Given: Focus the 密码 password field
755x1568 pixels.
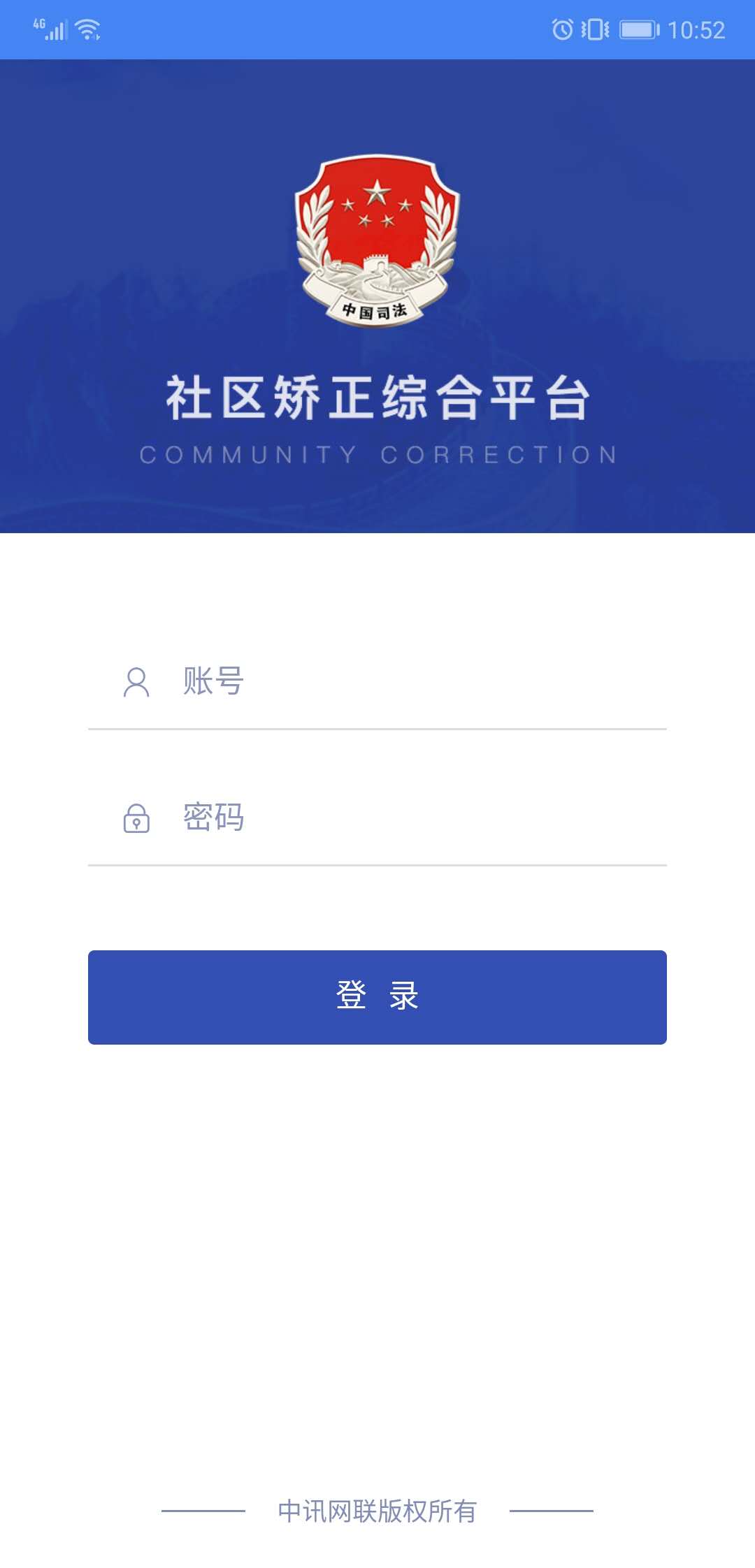Looking at the screenshot, I should [x=419, y=818].
